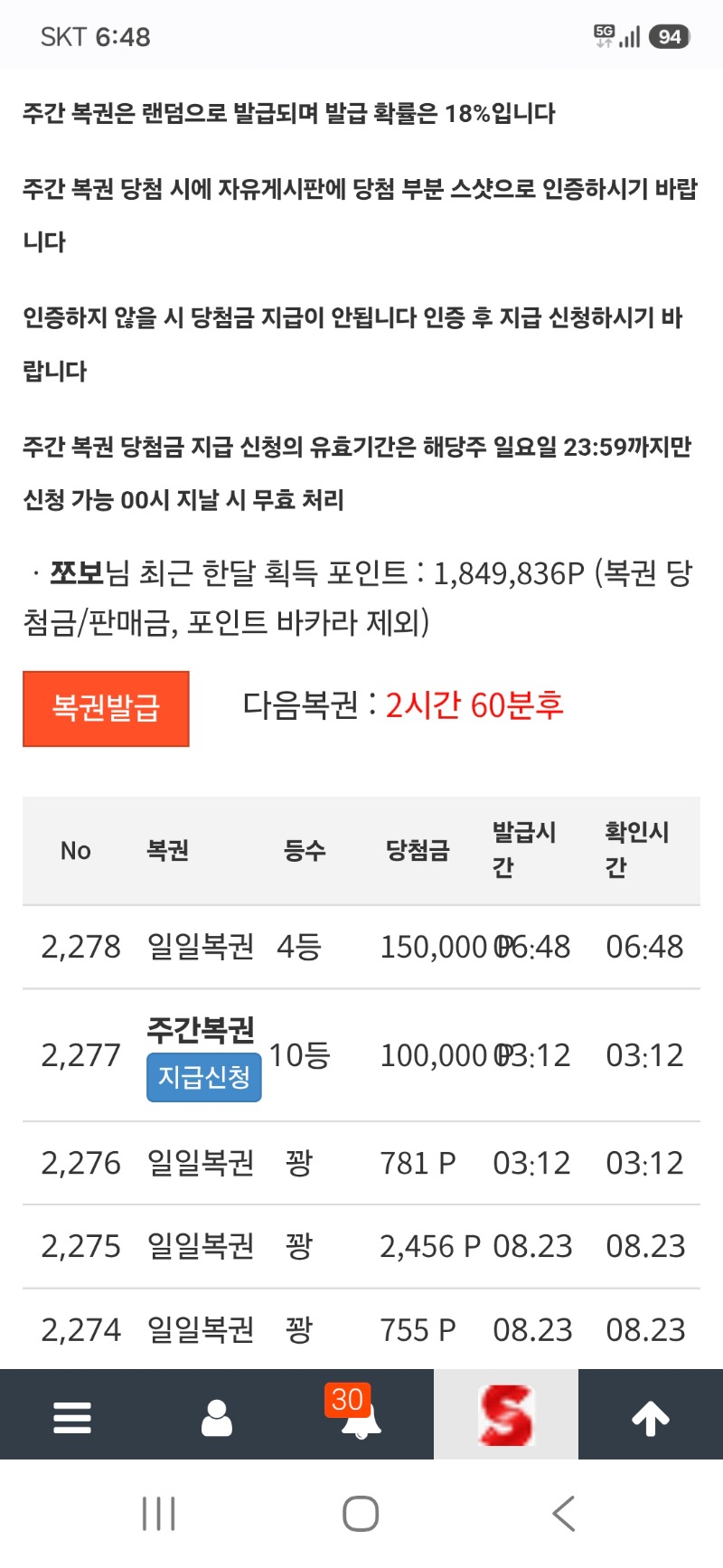Jump to top with the up arrow

click(x=651, y=1417)
